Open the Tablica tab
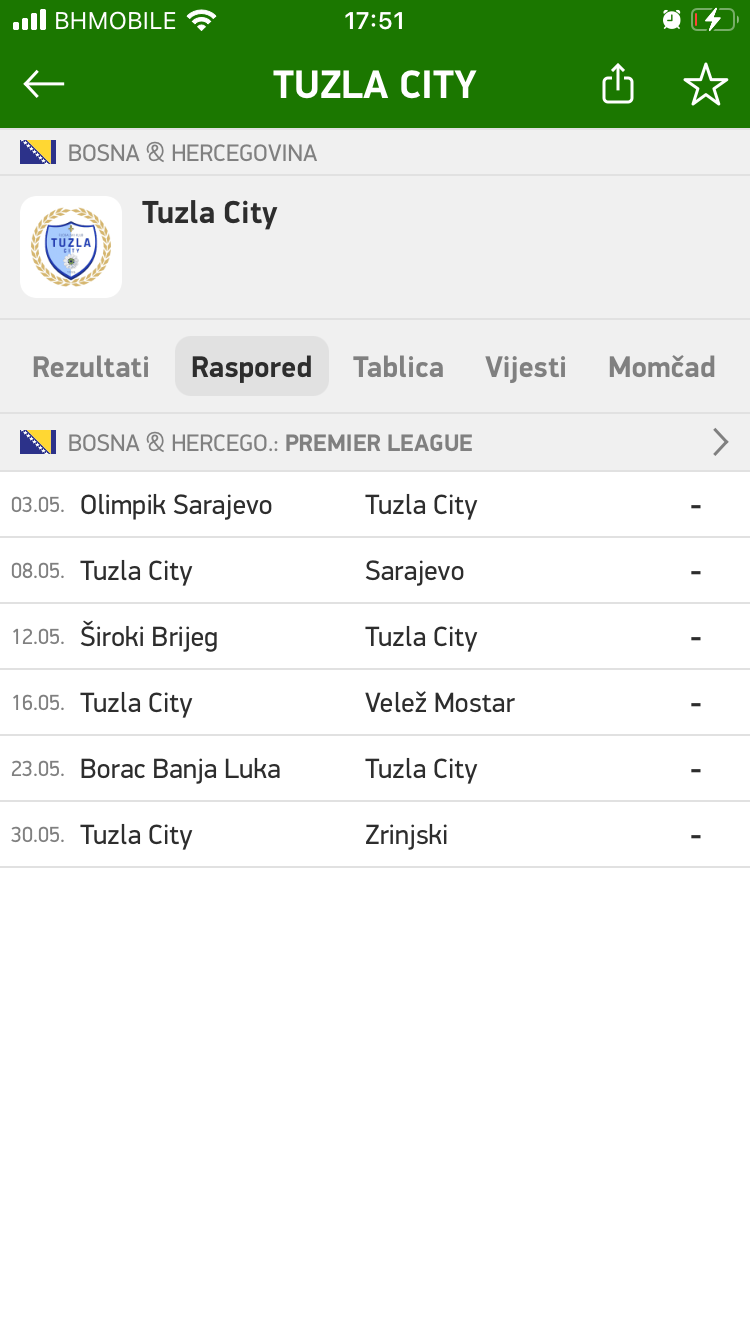 [398, 367]
